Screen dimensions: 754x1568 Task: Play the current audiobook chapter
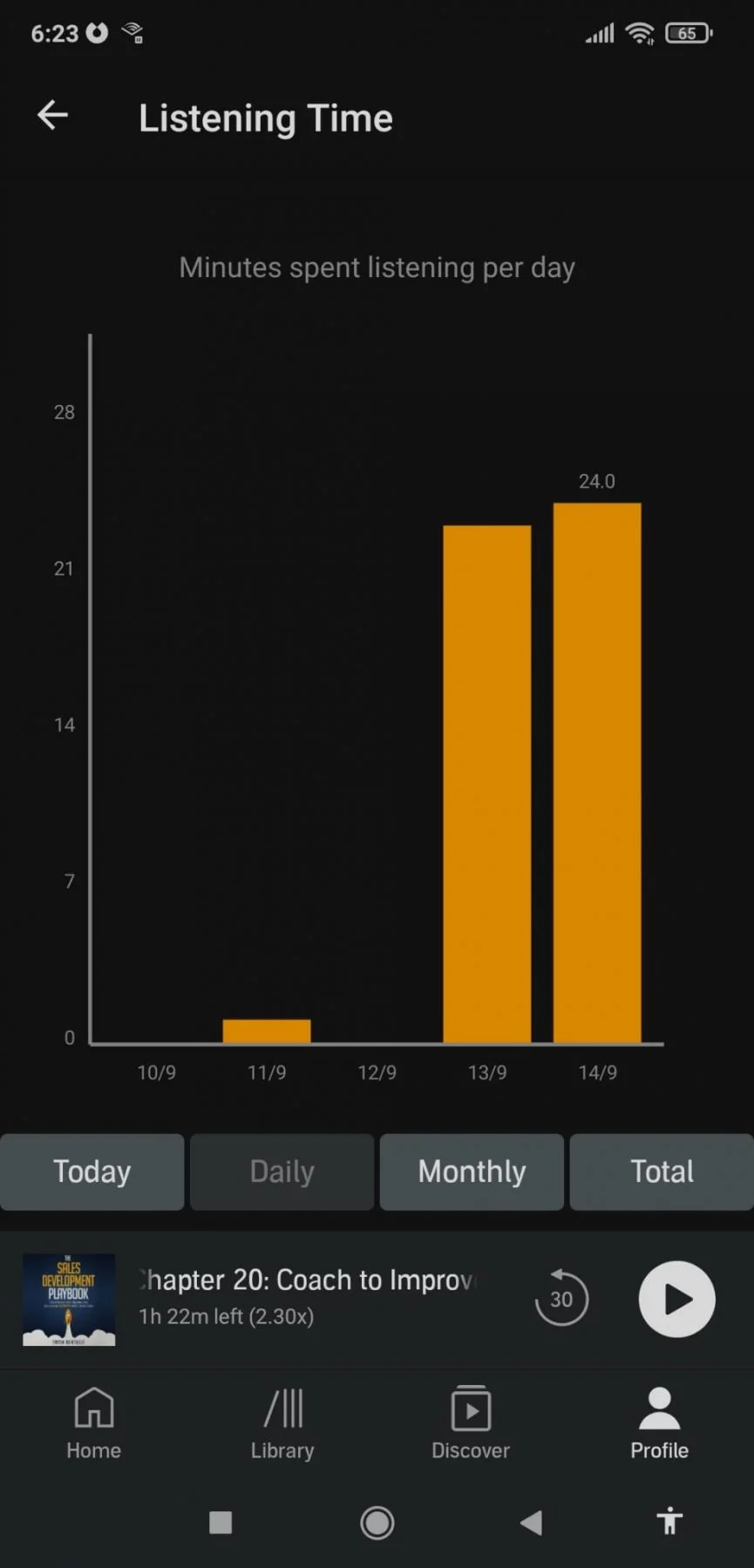coord(676,1299)
